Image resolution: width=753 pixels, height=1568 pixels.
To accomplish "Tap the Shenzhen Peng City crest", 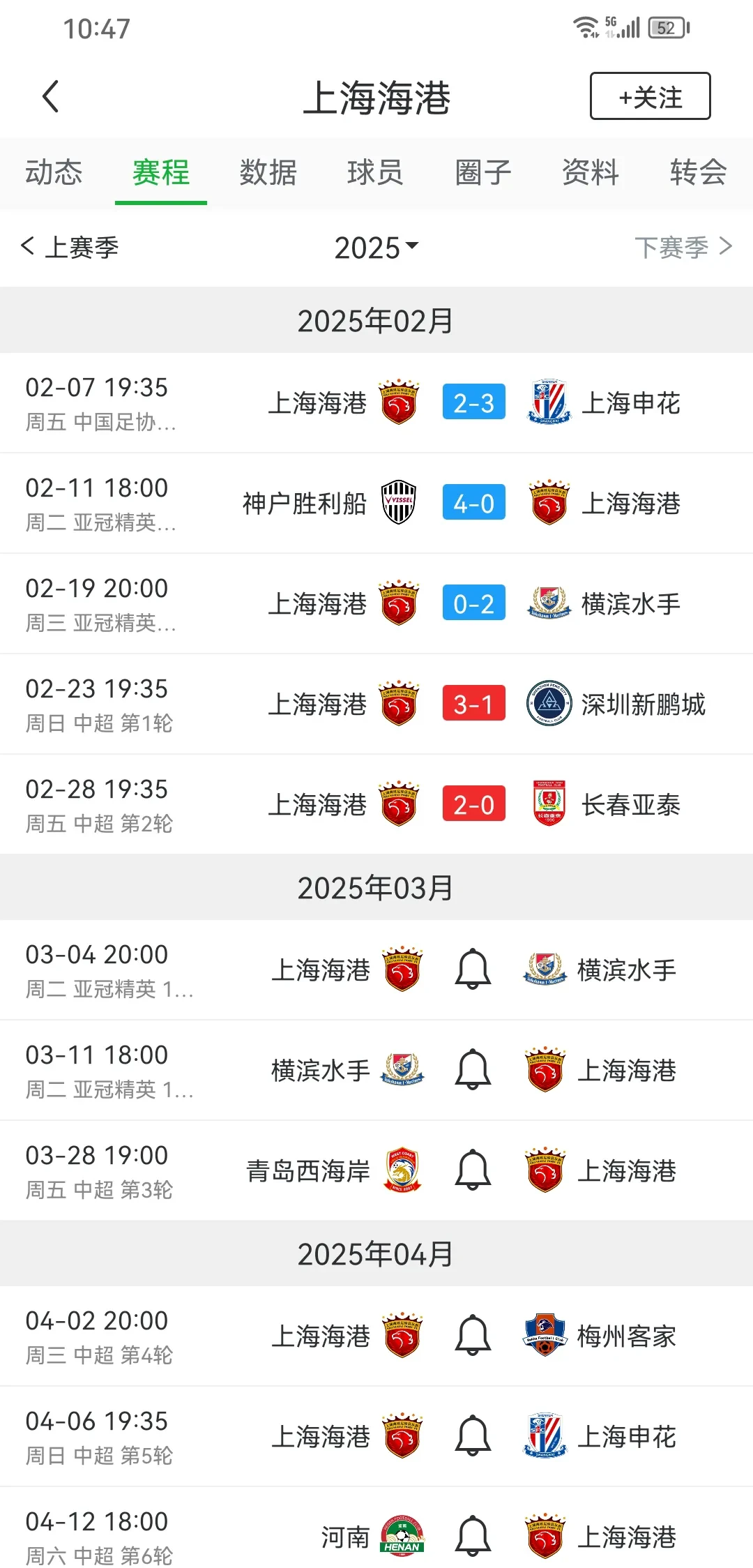I will point(546,704).
